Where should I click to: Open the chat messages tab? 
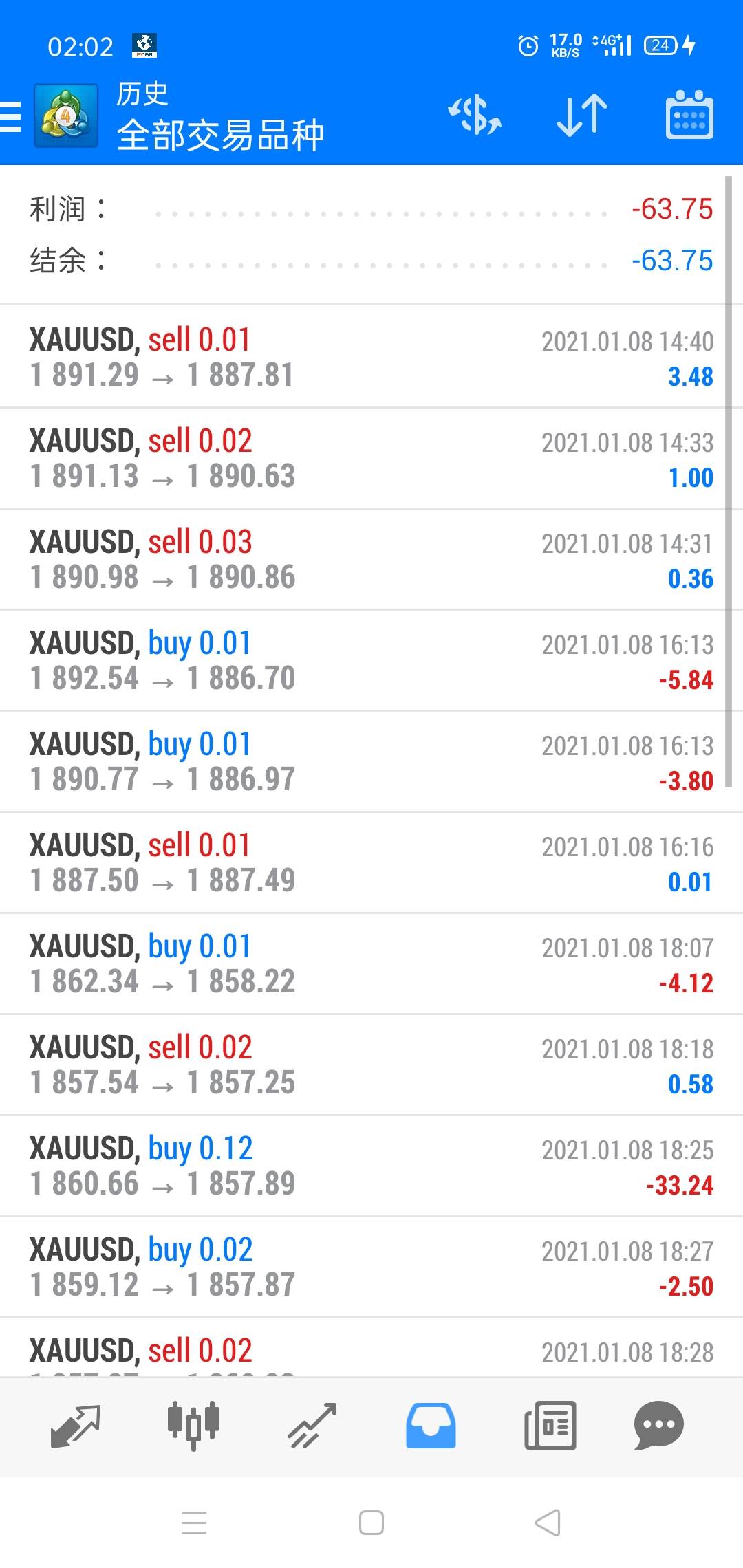[x=658, y=1425]
